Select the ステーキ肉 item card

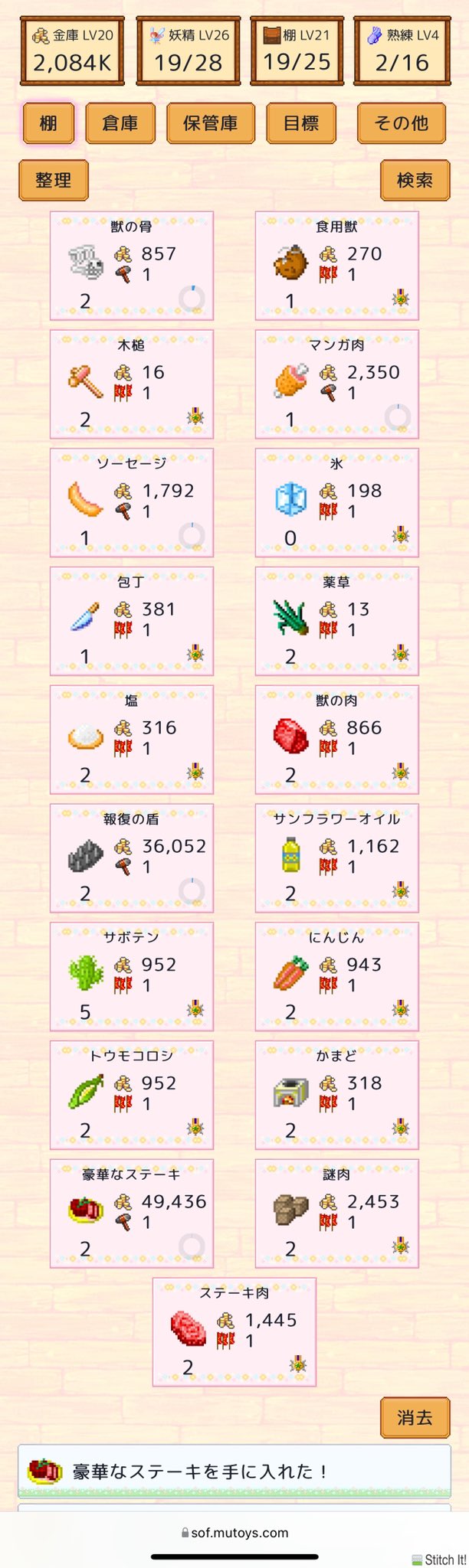pos(235,1332)
